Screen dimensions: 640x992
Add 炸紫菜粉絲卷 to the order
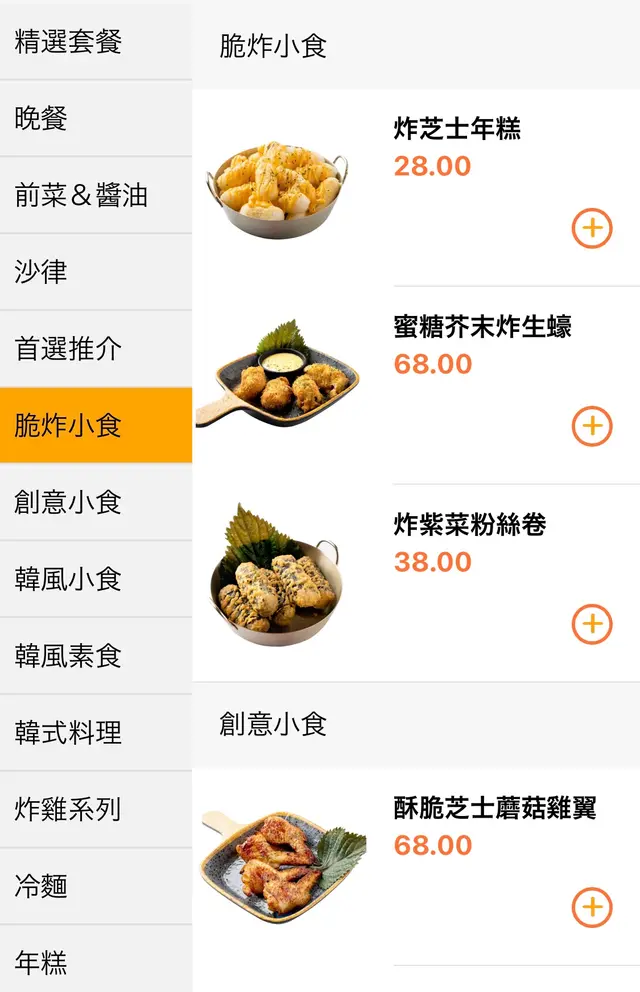[x=592, y=624]
